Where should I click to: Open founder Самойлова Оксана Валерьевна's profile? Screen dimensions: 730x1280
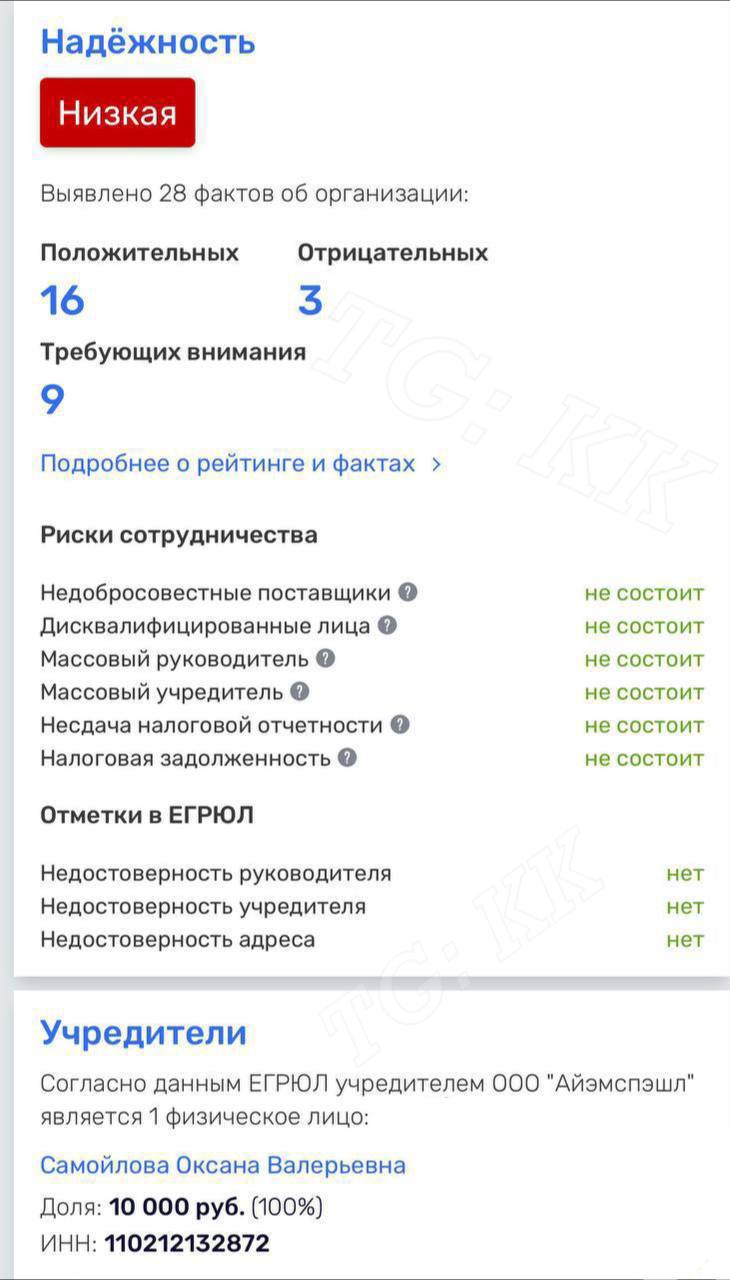coord(223,1165)
